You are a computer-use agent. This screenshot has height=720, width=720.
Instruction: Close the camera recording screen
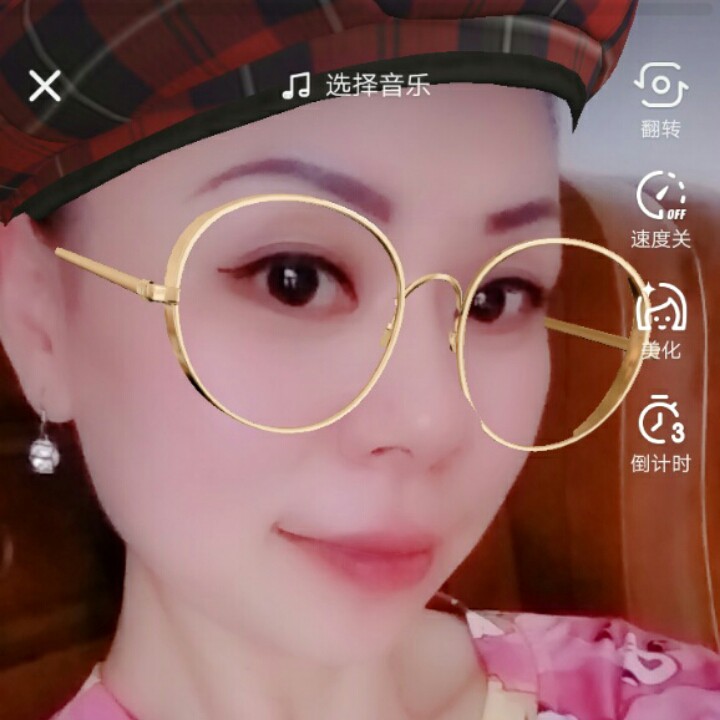click(x=45, y=86)
